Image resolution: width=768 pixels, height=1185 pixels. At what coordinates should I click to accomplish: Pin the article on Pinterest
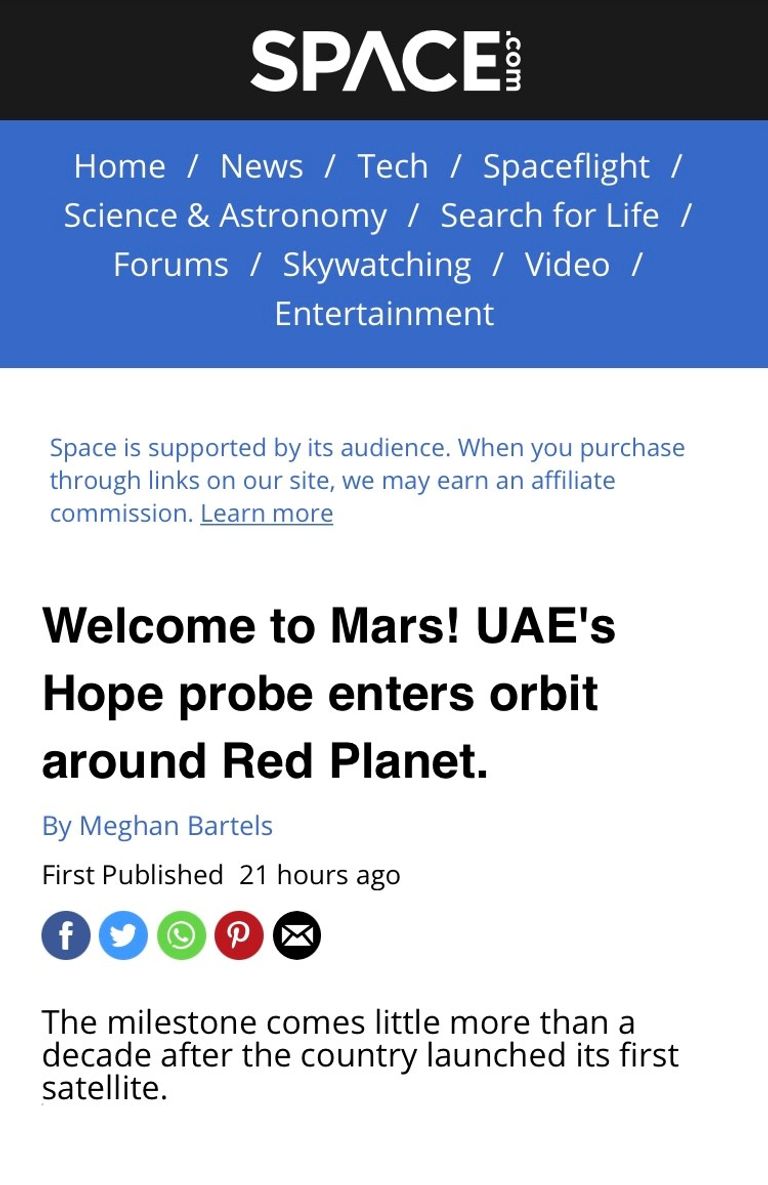239,936
